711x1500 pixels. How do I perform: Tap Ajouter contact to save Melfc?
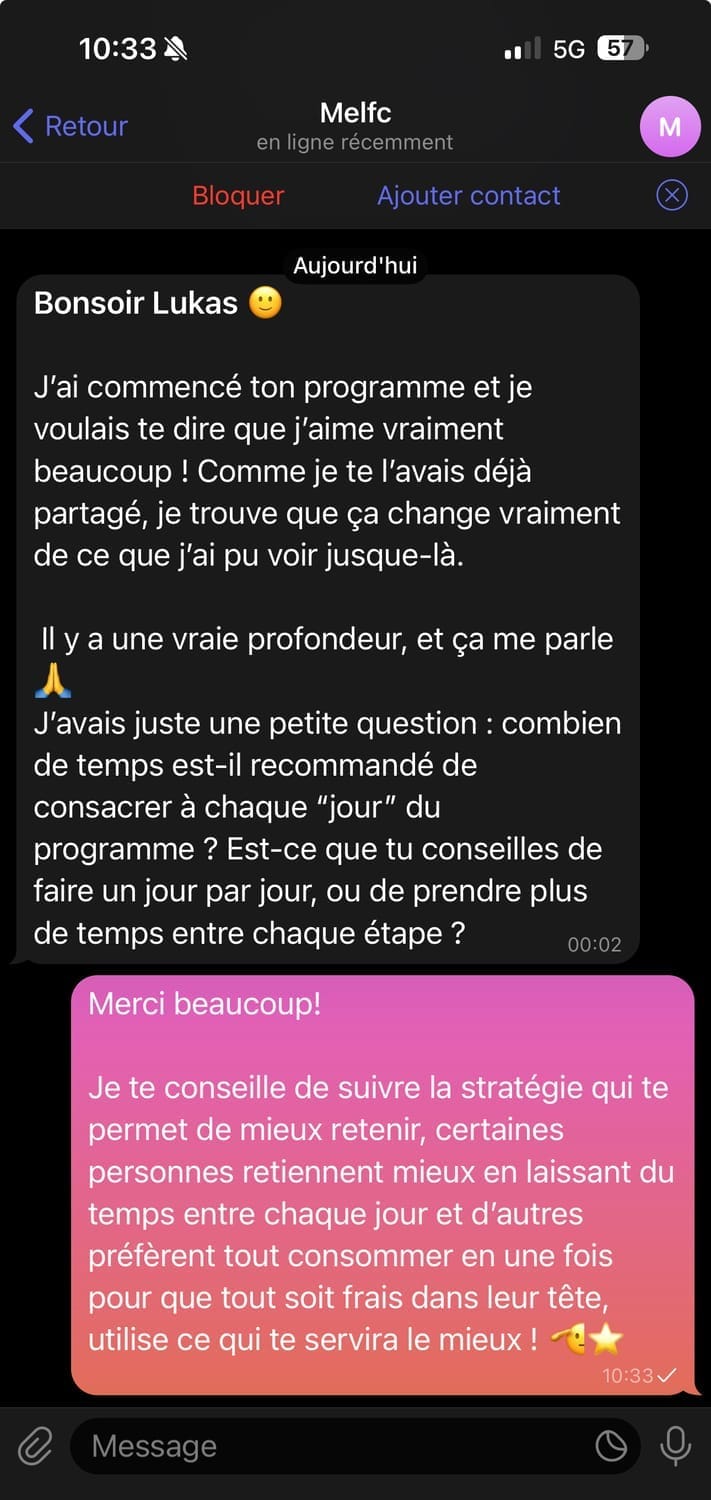(x=468, y=196)
